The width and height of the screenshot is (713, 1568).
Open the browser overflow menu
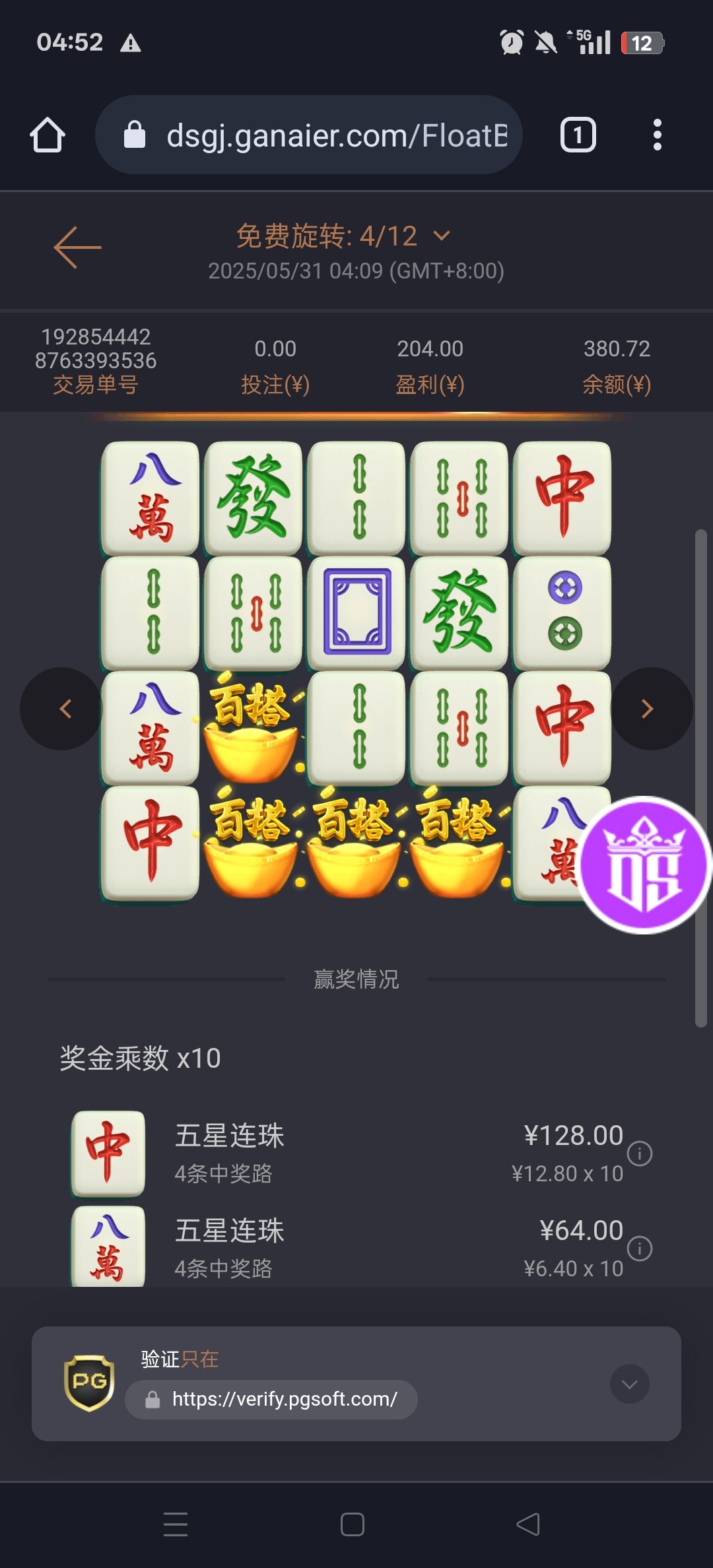coord(657,135)
